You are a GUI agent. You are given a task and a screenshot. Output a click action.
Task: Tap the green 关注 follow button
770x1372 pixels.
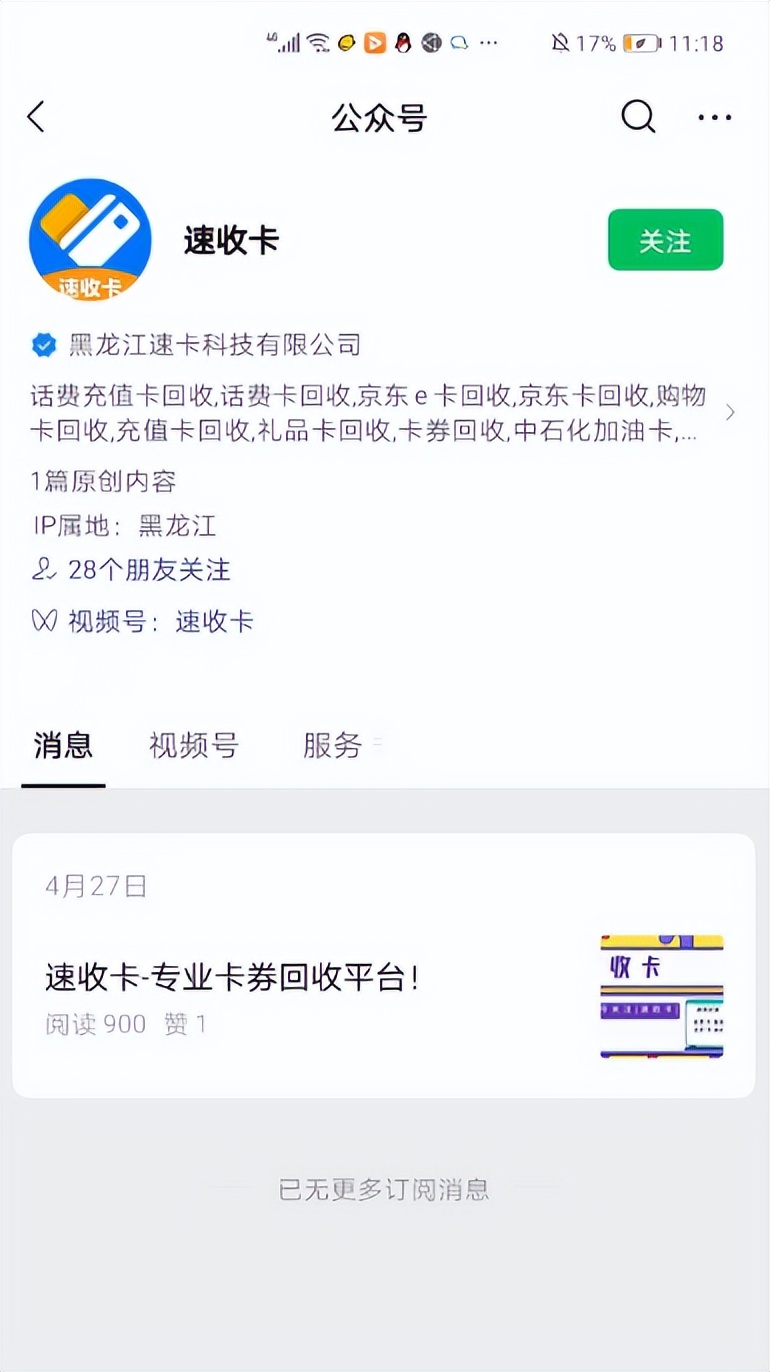(x=665, y=240)
